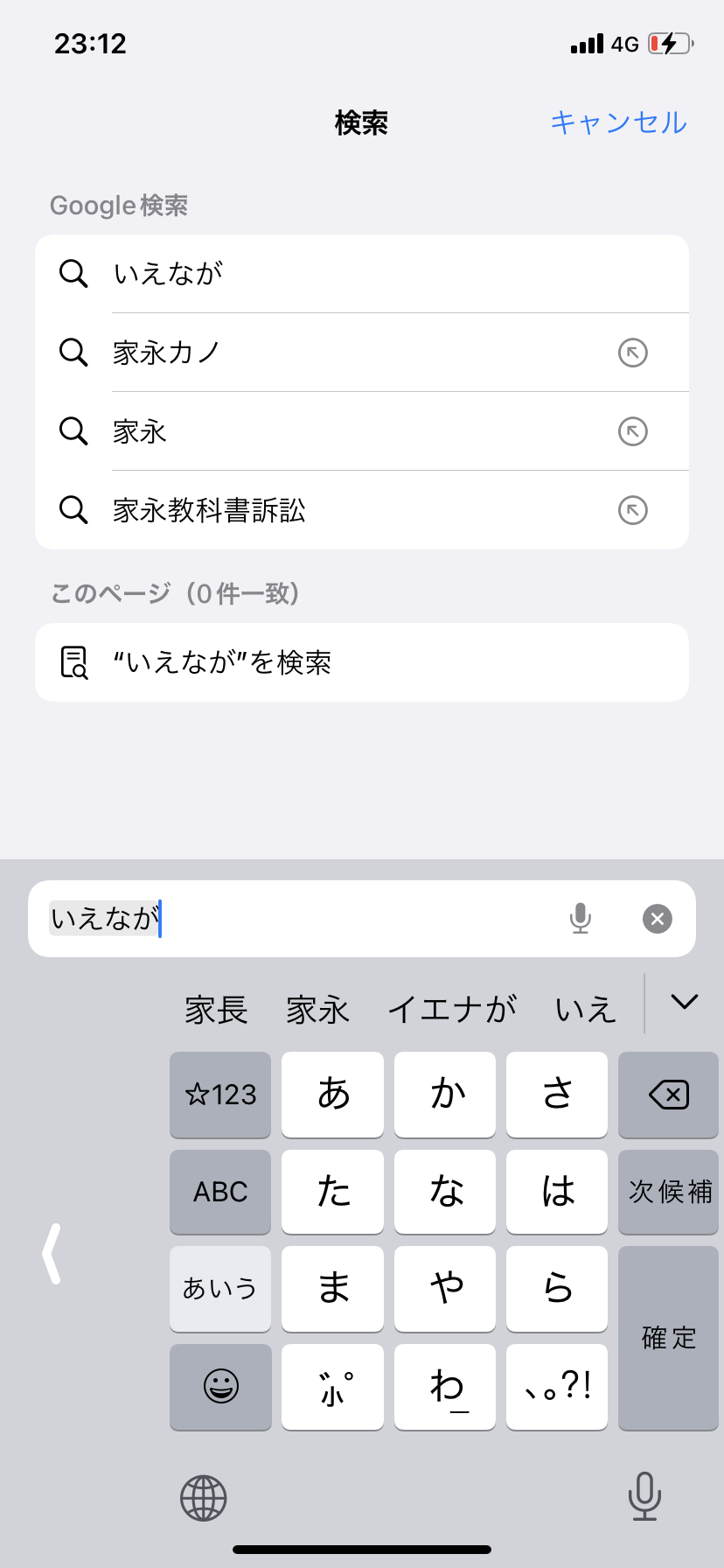
Task: Tap the search text field
Action: tap(297, 919)
